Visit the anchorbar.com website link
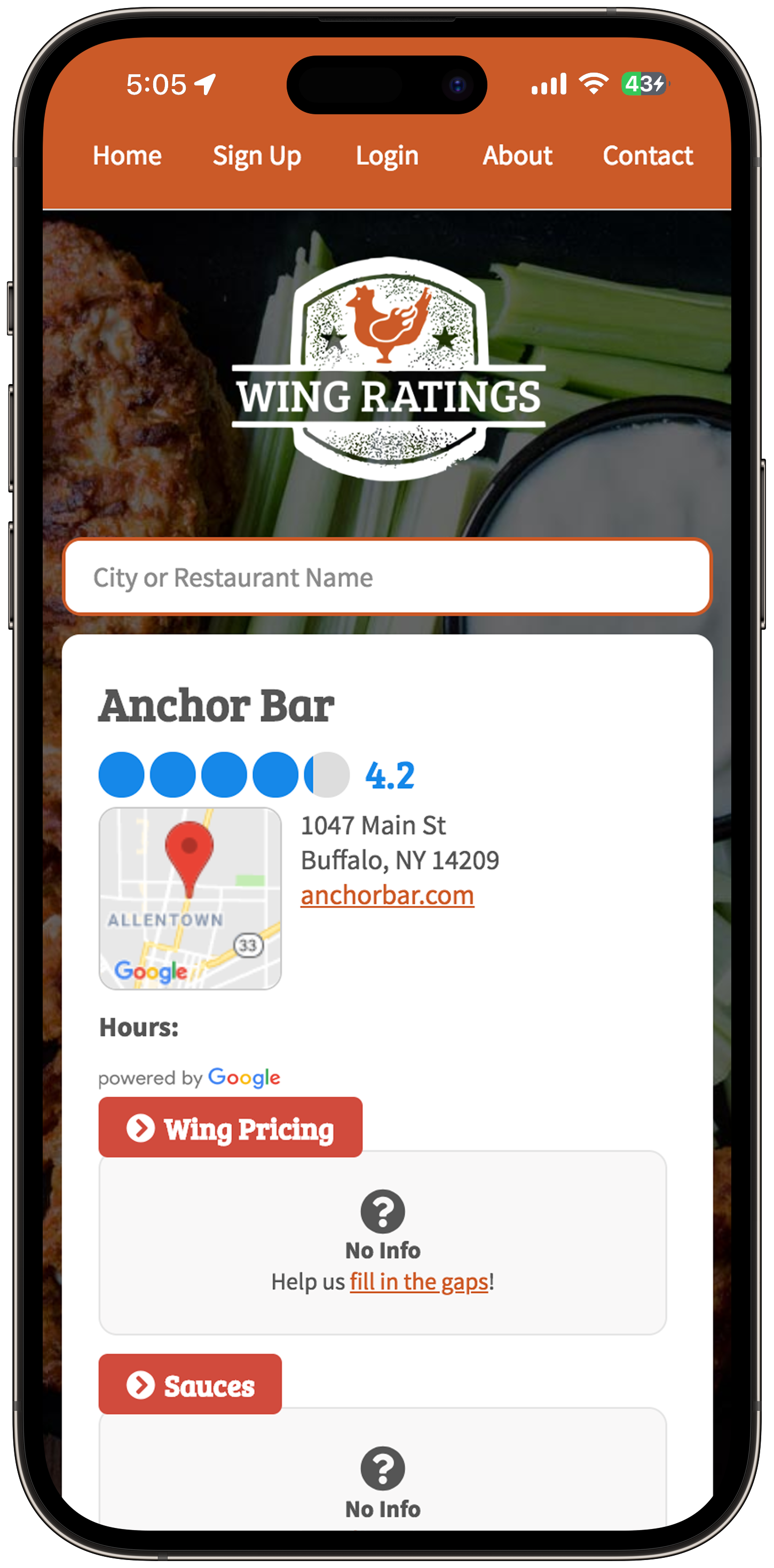774x1568 pixels. point(387,896)
